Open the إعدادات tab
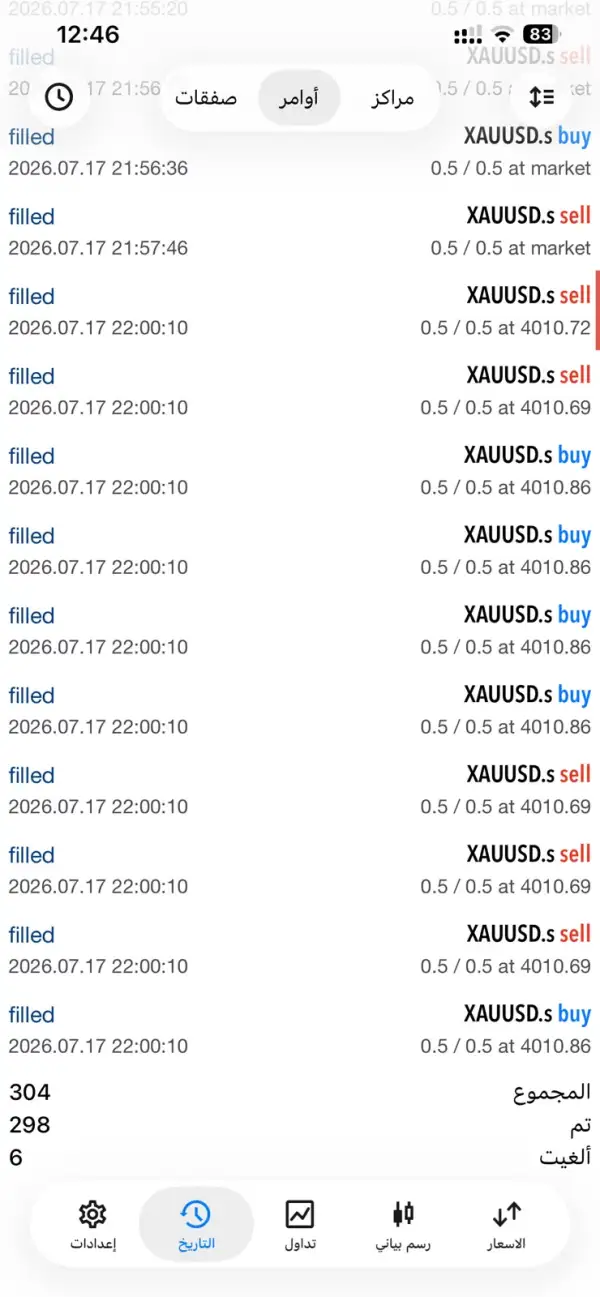 click(x=93, y=1225)
